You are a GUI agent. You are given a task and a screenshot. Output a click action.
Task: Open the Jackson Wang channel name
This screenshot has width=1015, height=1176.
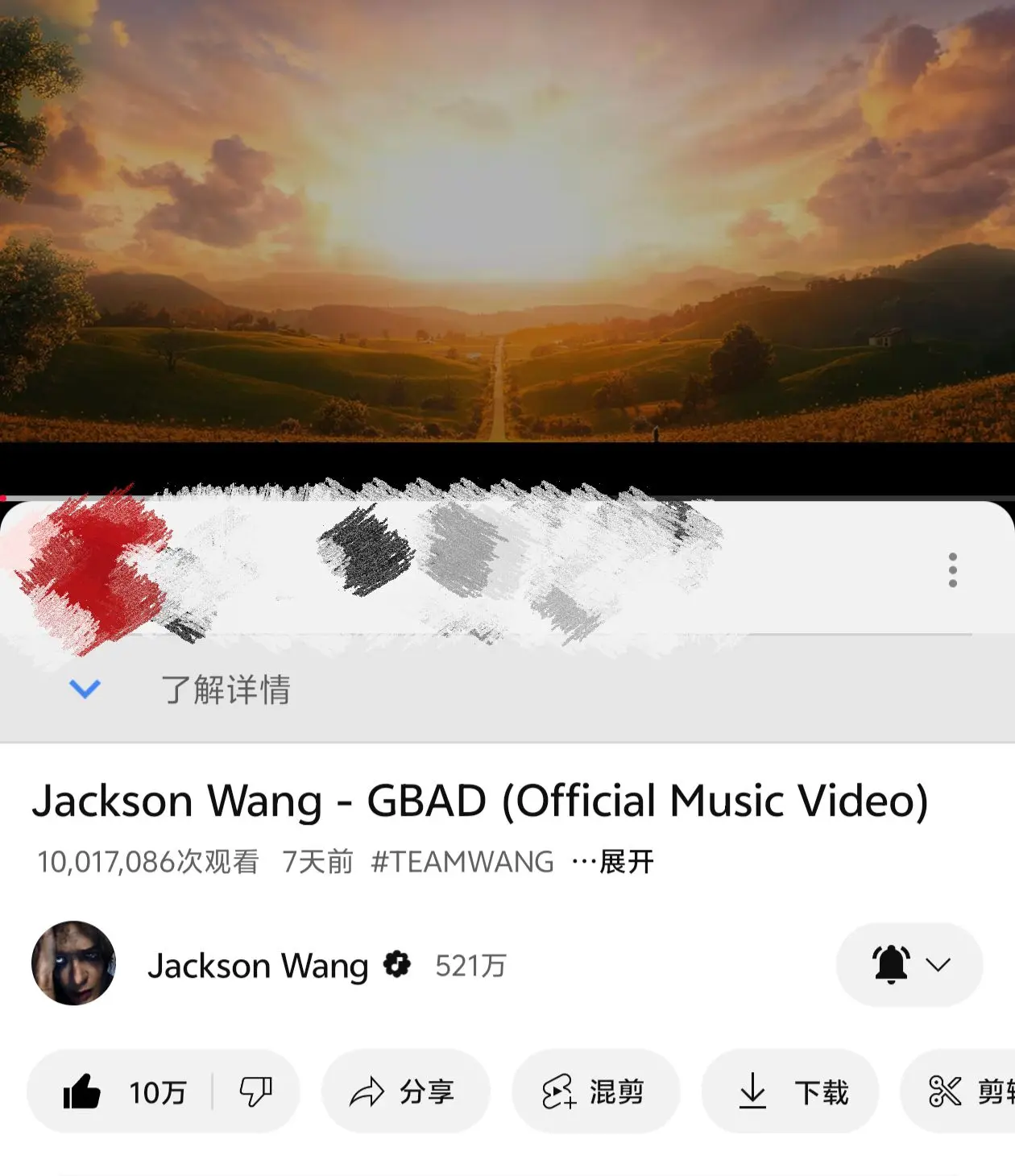[x=259, y=967]
